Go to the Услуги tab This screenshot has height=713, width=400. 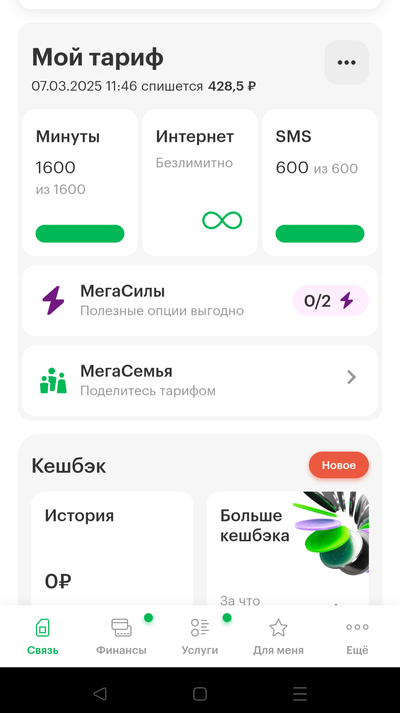pos(200,637)
